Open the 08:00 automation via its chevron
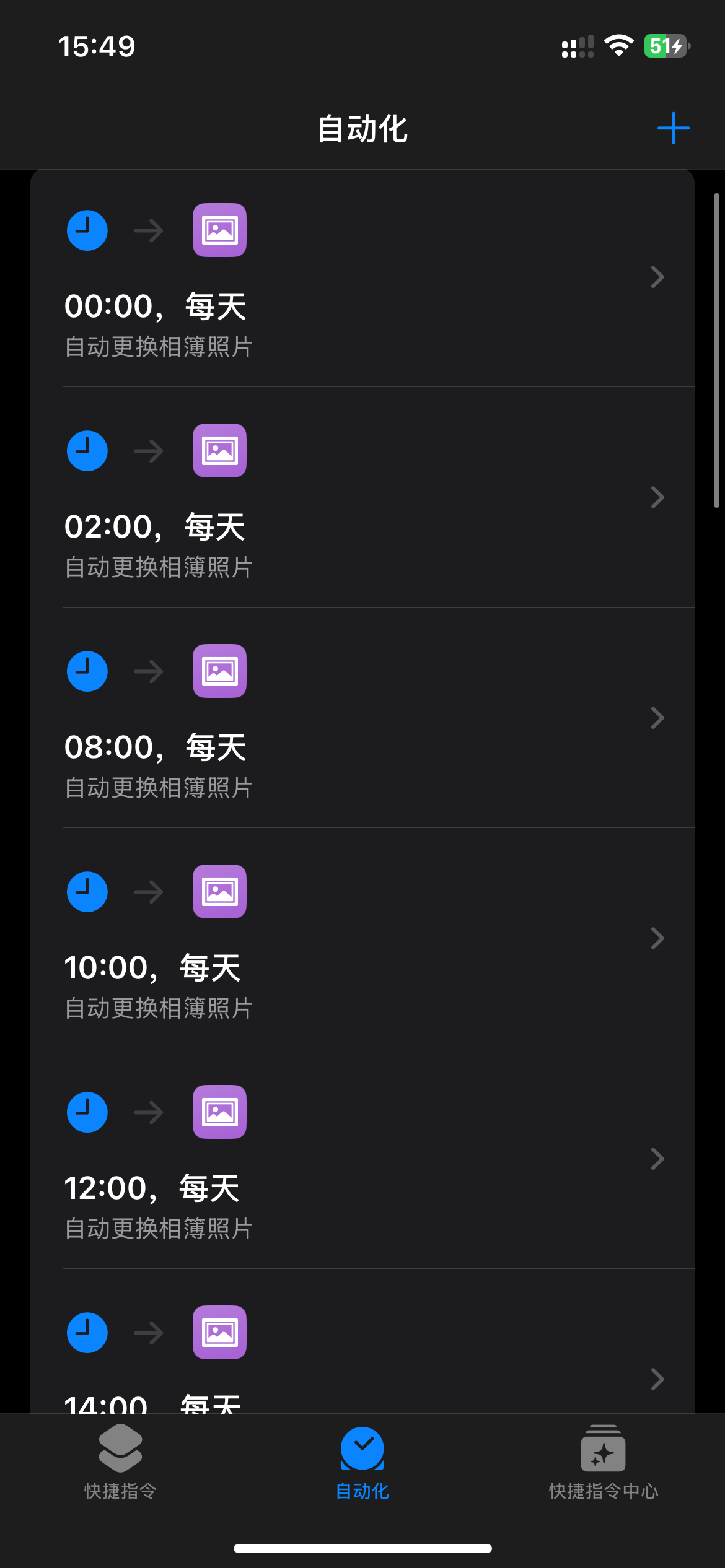This screenshot has width=725, height=1568. tap(657, 718)
